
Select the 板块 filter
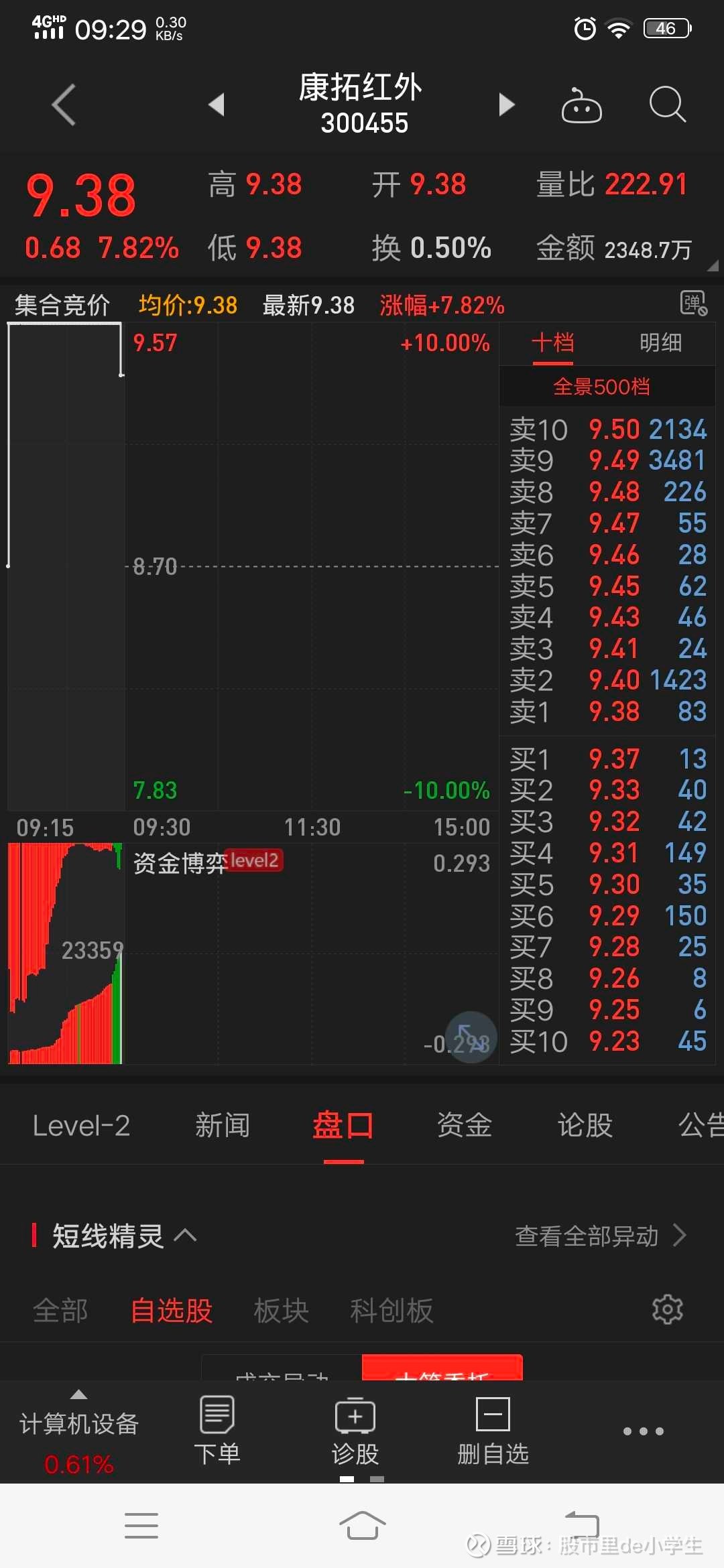(x=281, y=1310)
